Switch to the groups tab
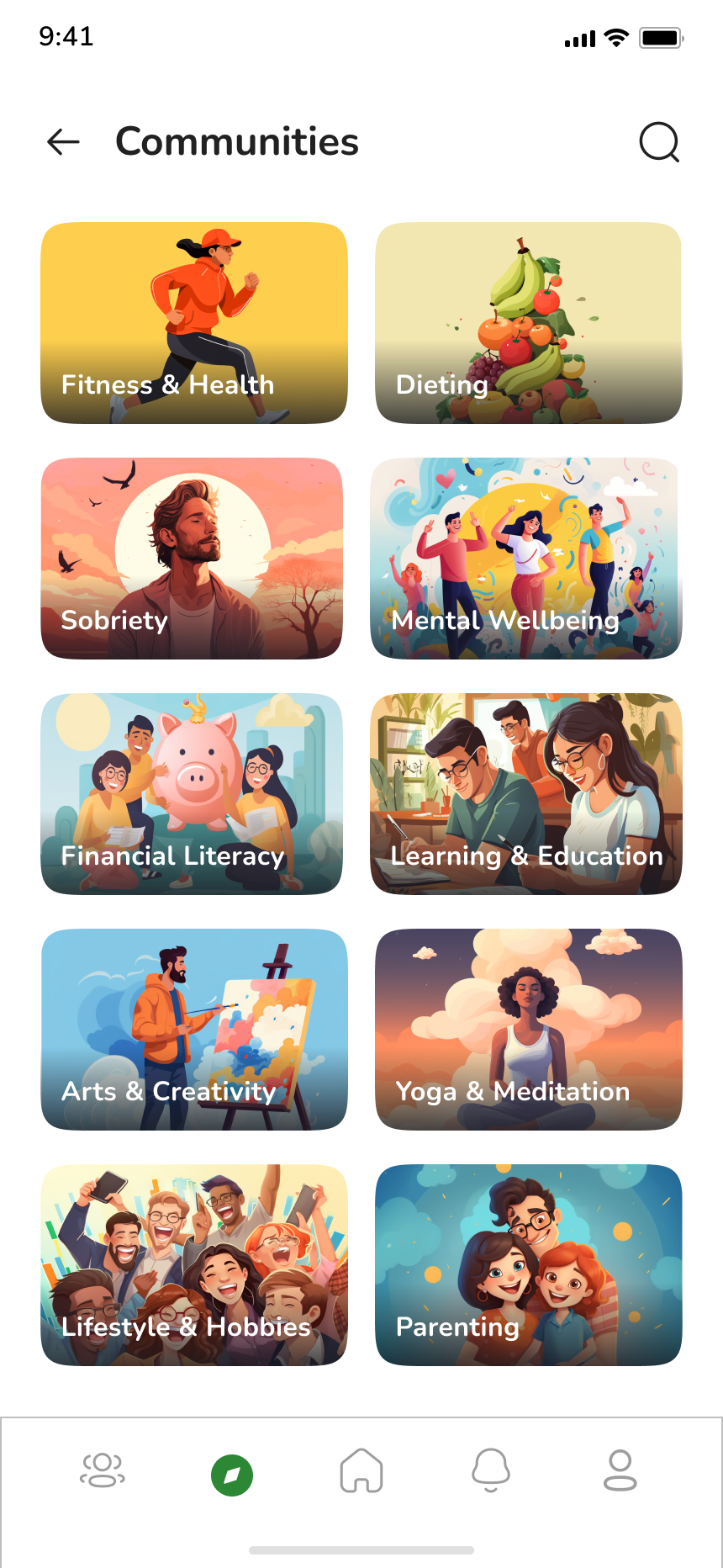The height and width of the screenshot is (1568, 723). (x=103, y=1470)
